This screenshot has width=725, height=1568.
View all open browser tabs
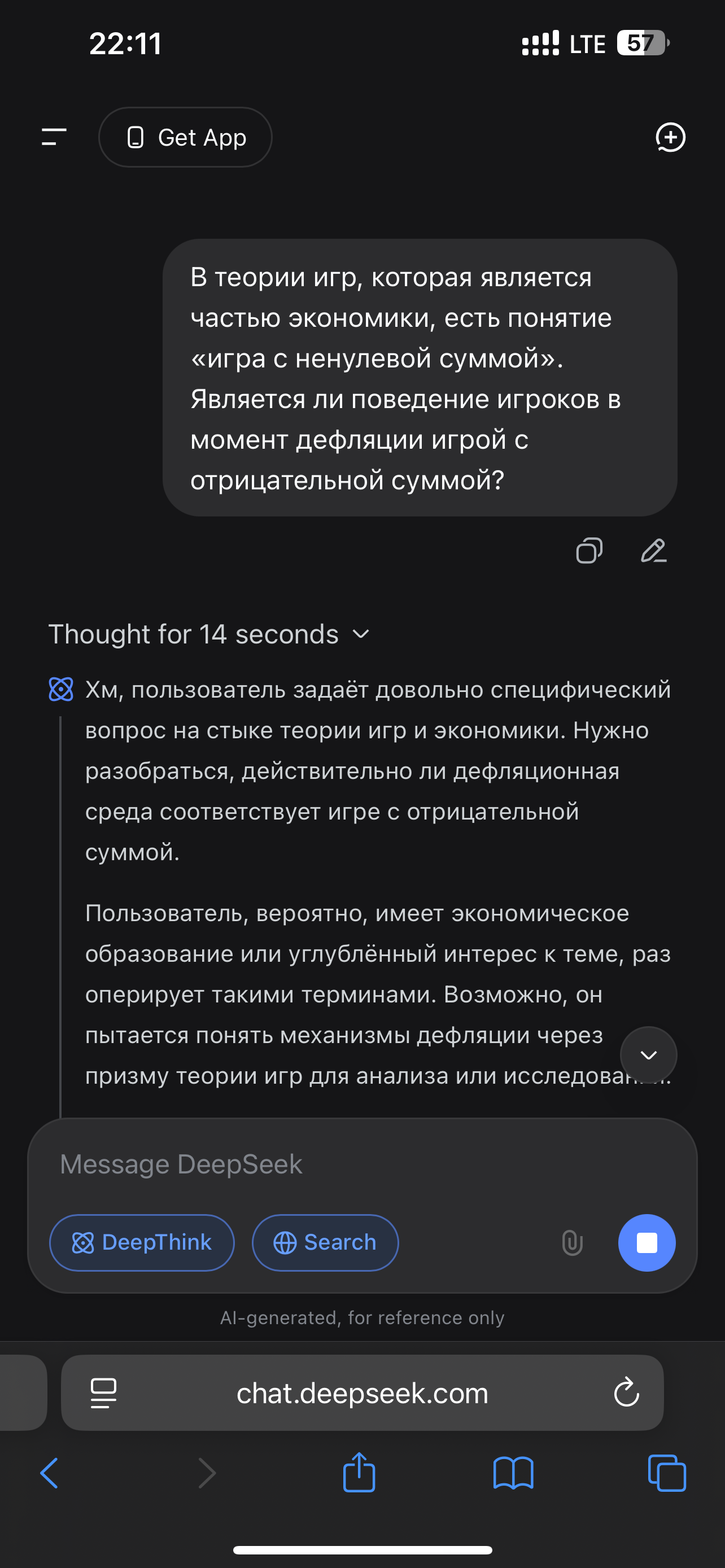667,1473
